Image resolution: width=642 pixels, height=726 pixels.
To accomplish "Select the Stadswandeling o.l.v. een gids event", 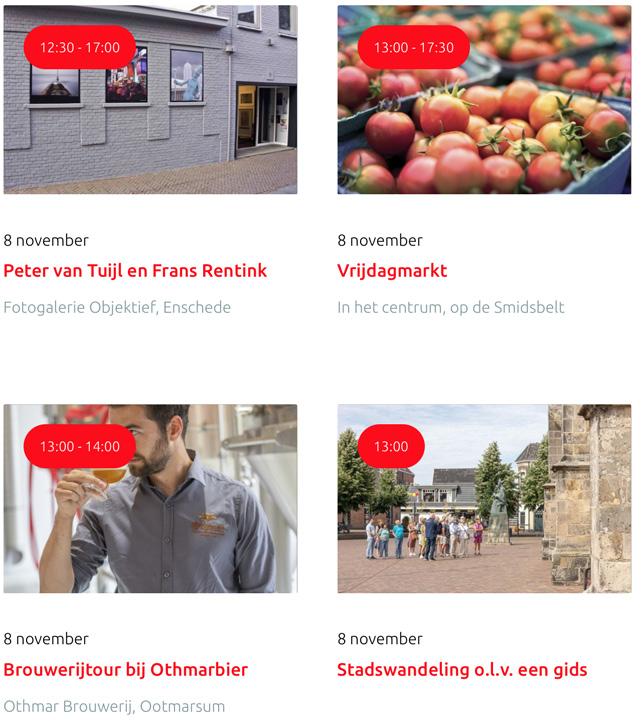I will click(x=461, y=669).
